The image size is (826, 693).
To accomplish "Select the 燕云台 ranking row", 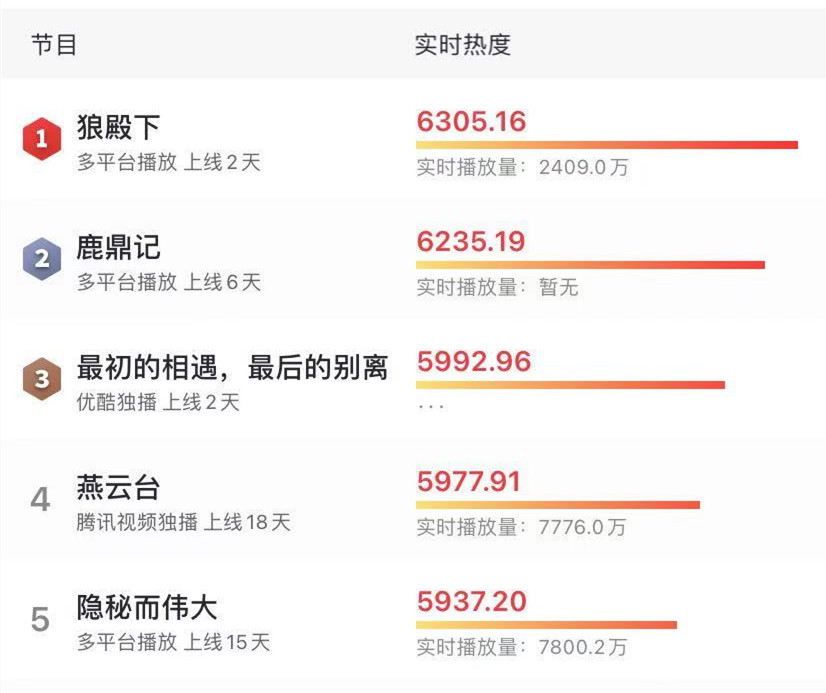I will pyautogui.click(x=413, y=499).
